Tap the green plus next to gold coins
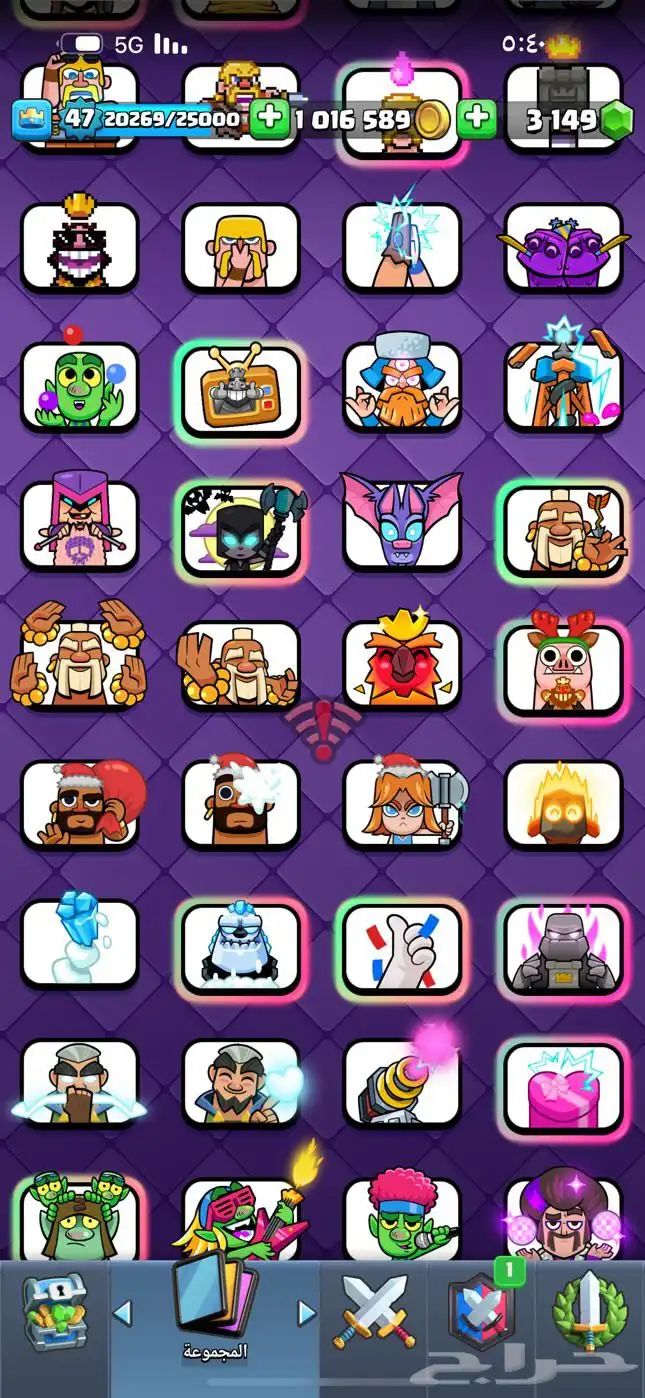645x1398 pixels. click(x=268, y=120)
